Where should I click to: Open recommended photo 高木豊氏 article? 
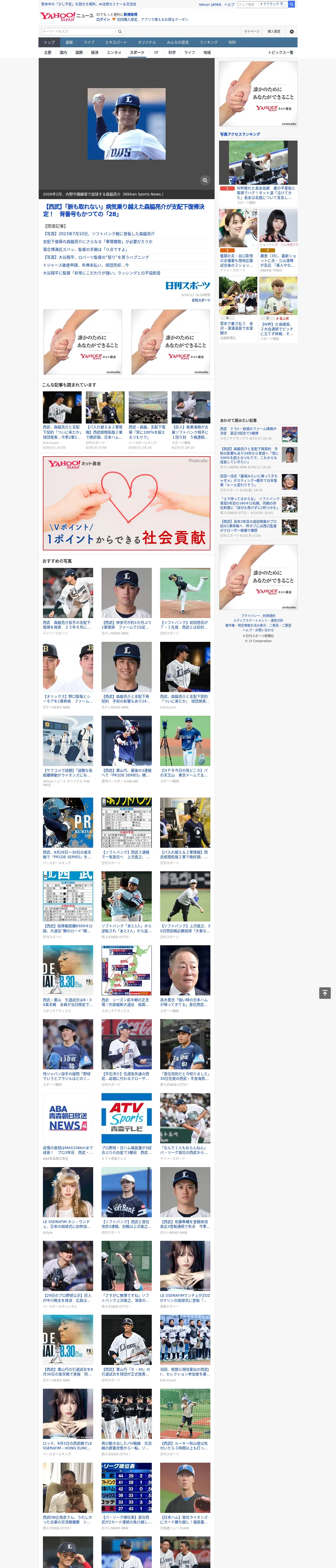[x=185, y=979]
